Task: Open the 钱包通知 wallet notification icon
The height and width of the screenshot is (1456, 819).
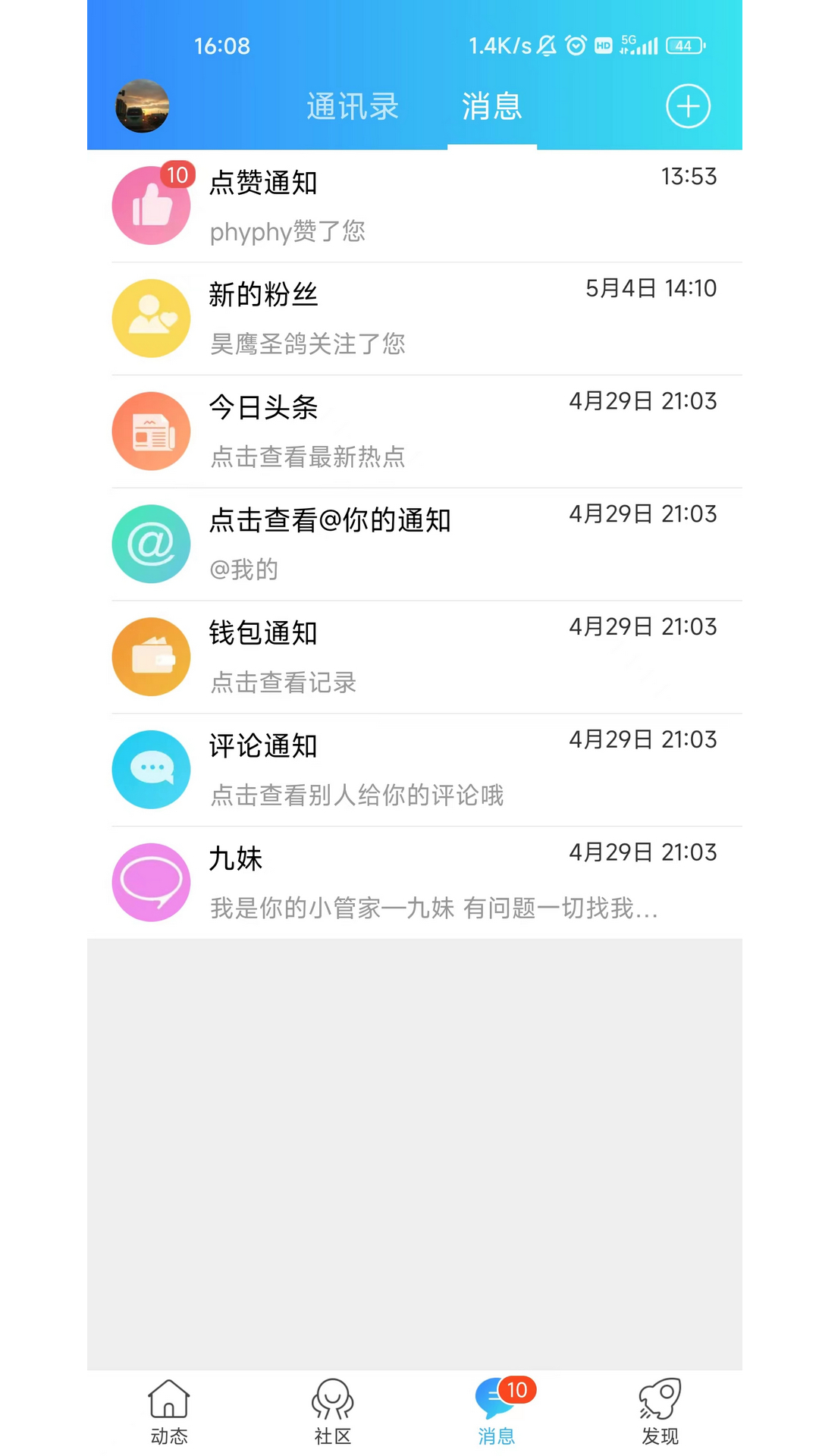Action: [151, 657]
